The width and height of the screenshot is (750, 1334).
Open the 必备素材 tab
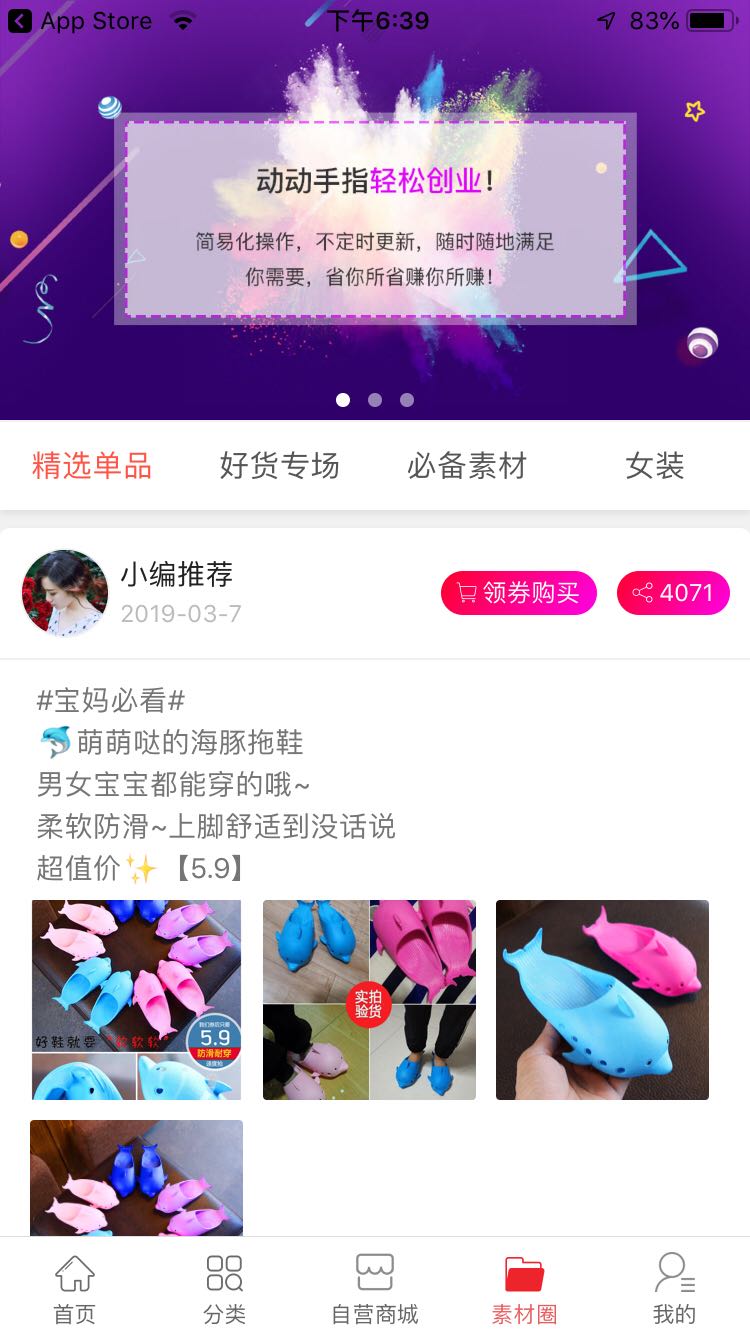pos(466,466)
